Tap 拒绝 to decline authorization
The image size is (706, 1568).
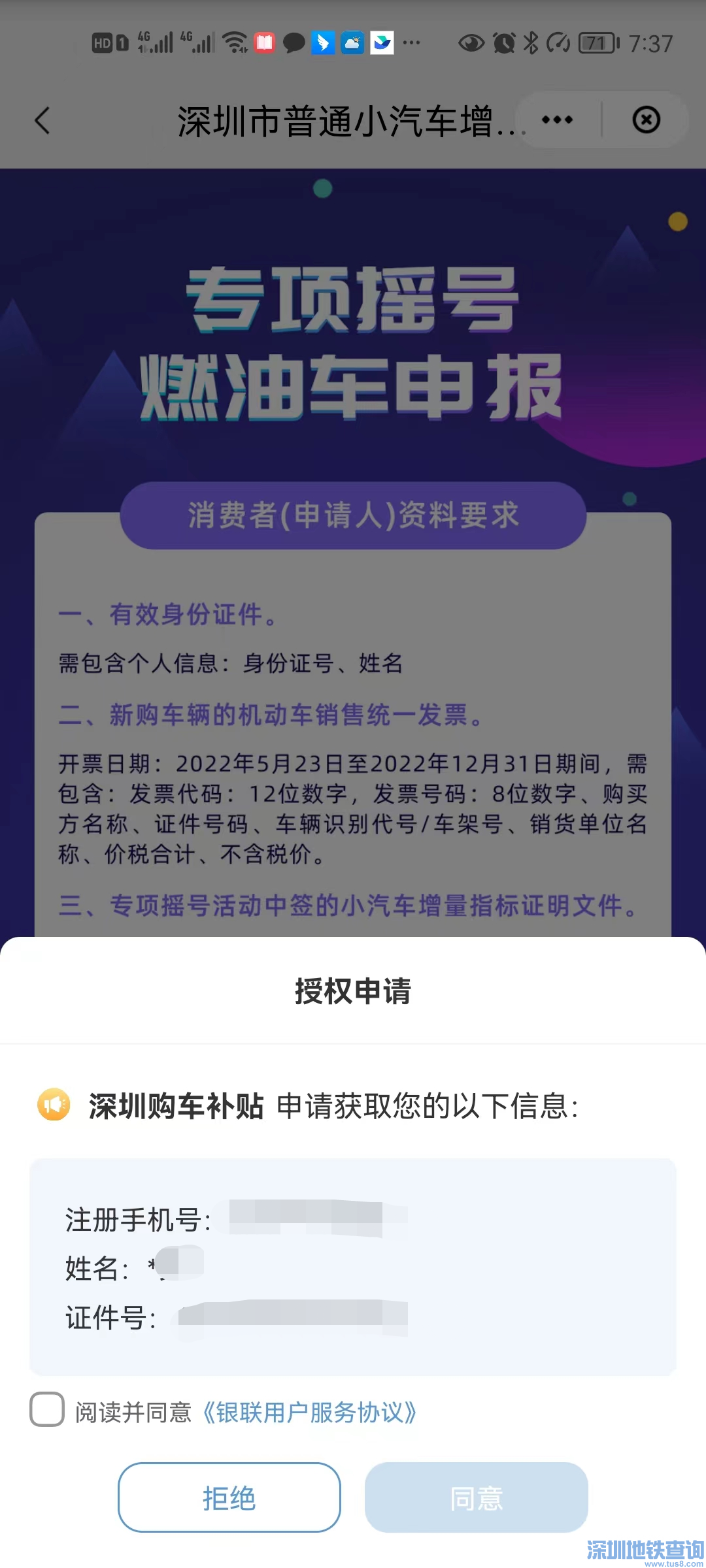[x=229, y=1497]
